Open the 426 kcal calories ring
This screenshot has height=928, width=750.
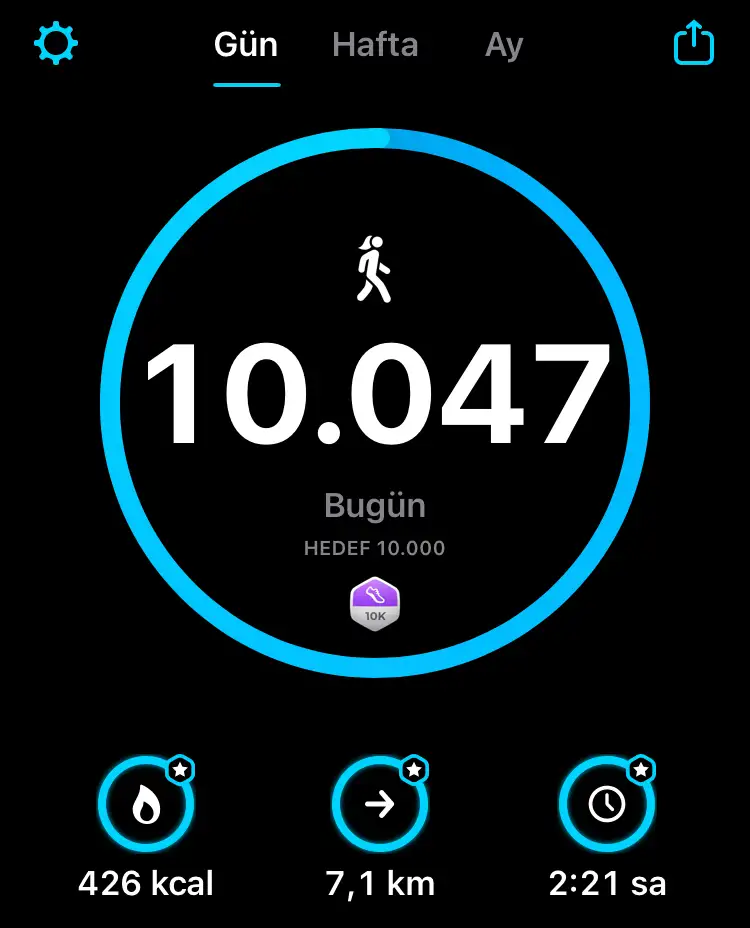146,805
